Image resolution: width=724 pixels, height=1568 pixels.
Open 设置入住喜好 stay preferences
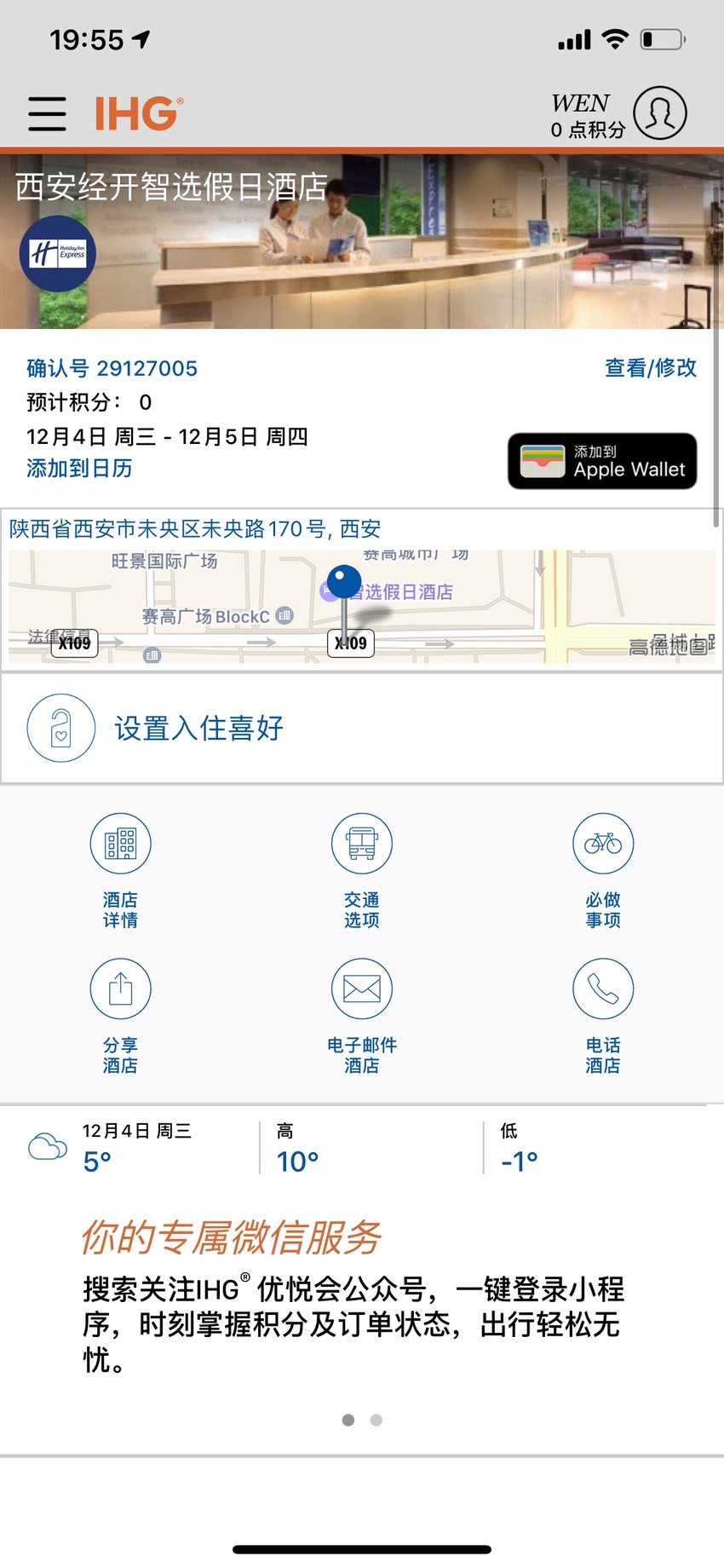[x=362, y=729]
